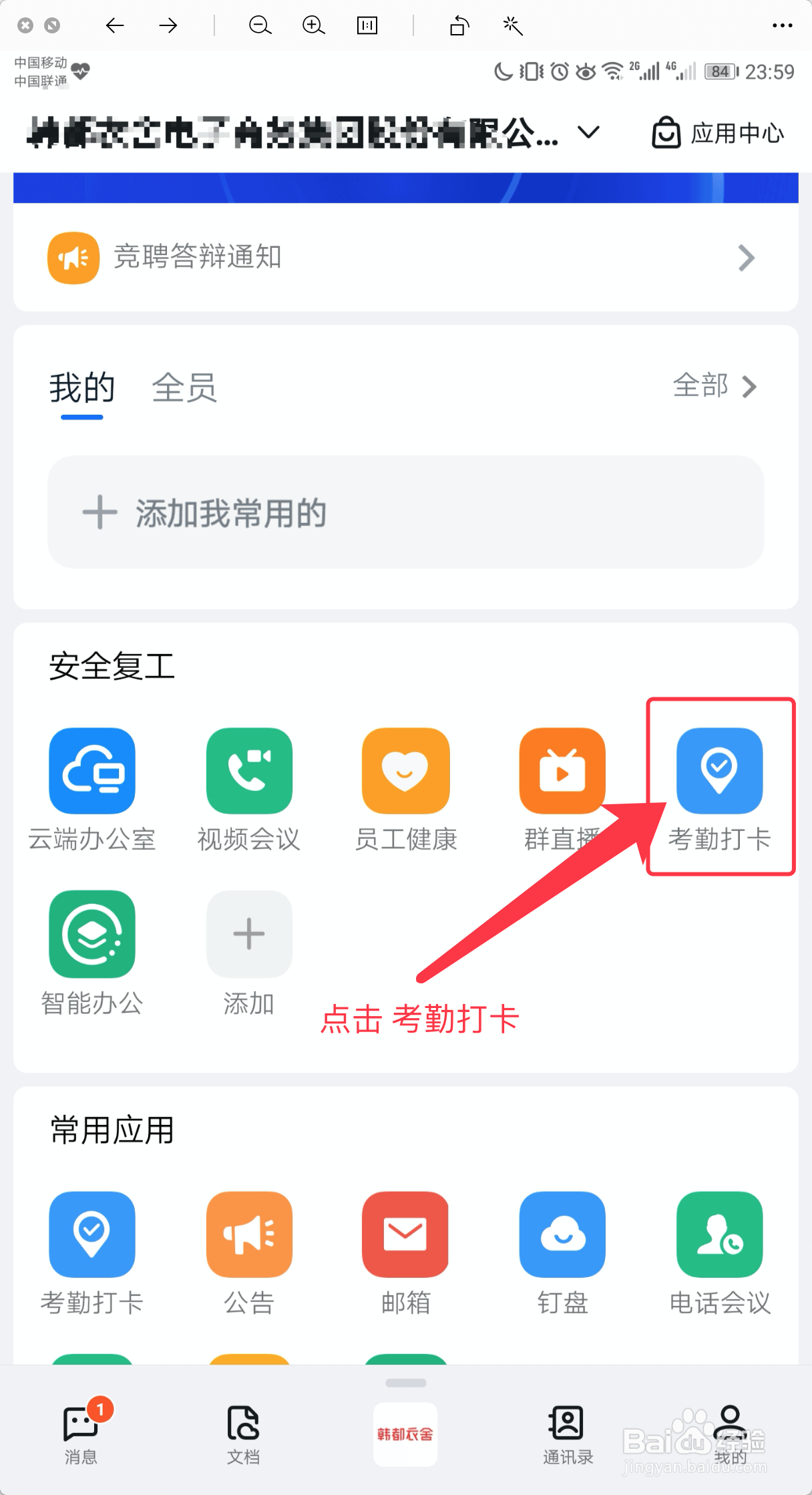Open the 云端办公室 app icon
The height and width of the screenshot is (1495, 812).
[91, 771]
